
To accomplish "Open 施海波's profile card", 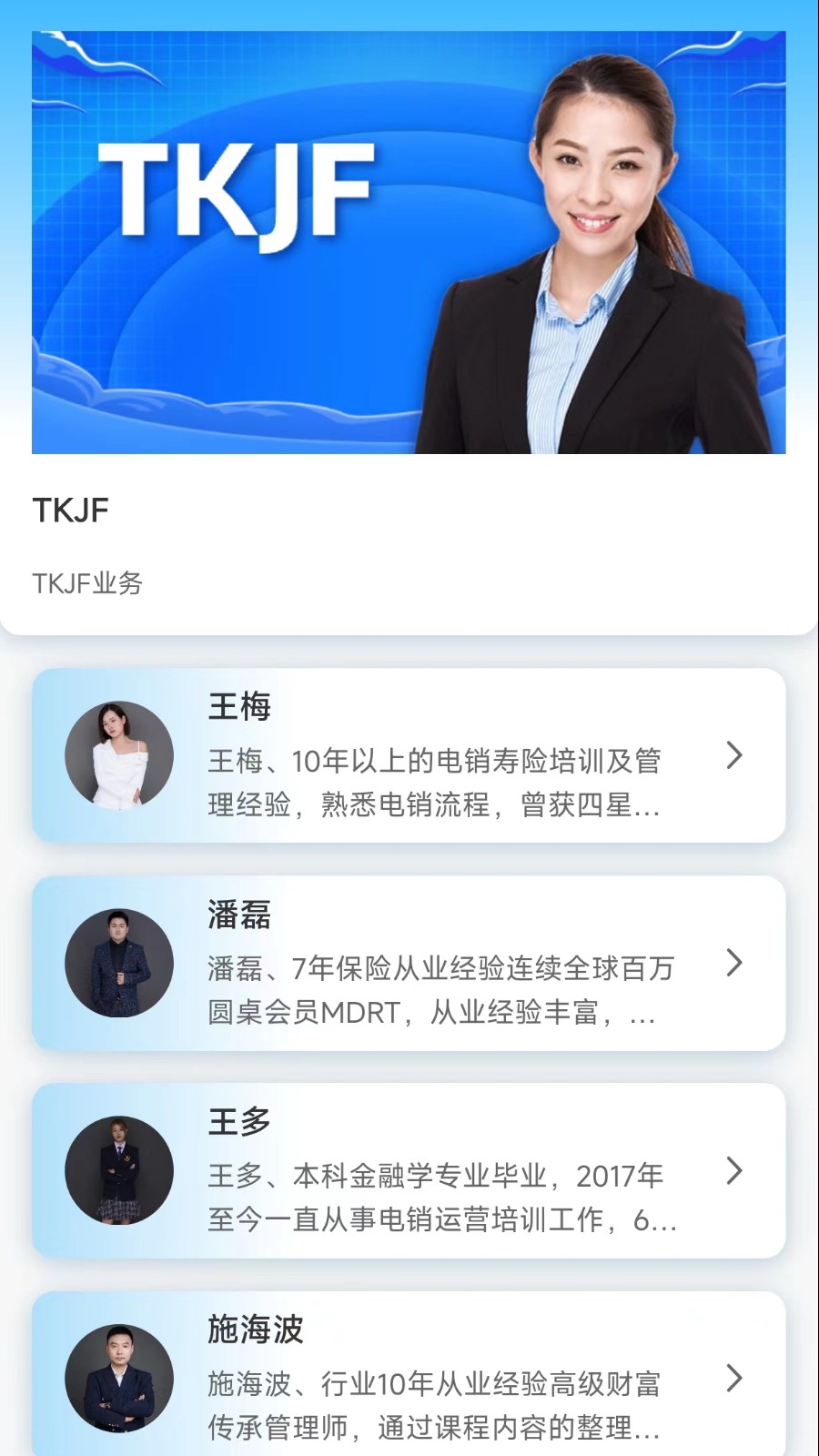I will 409,1376.
